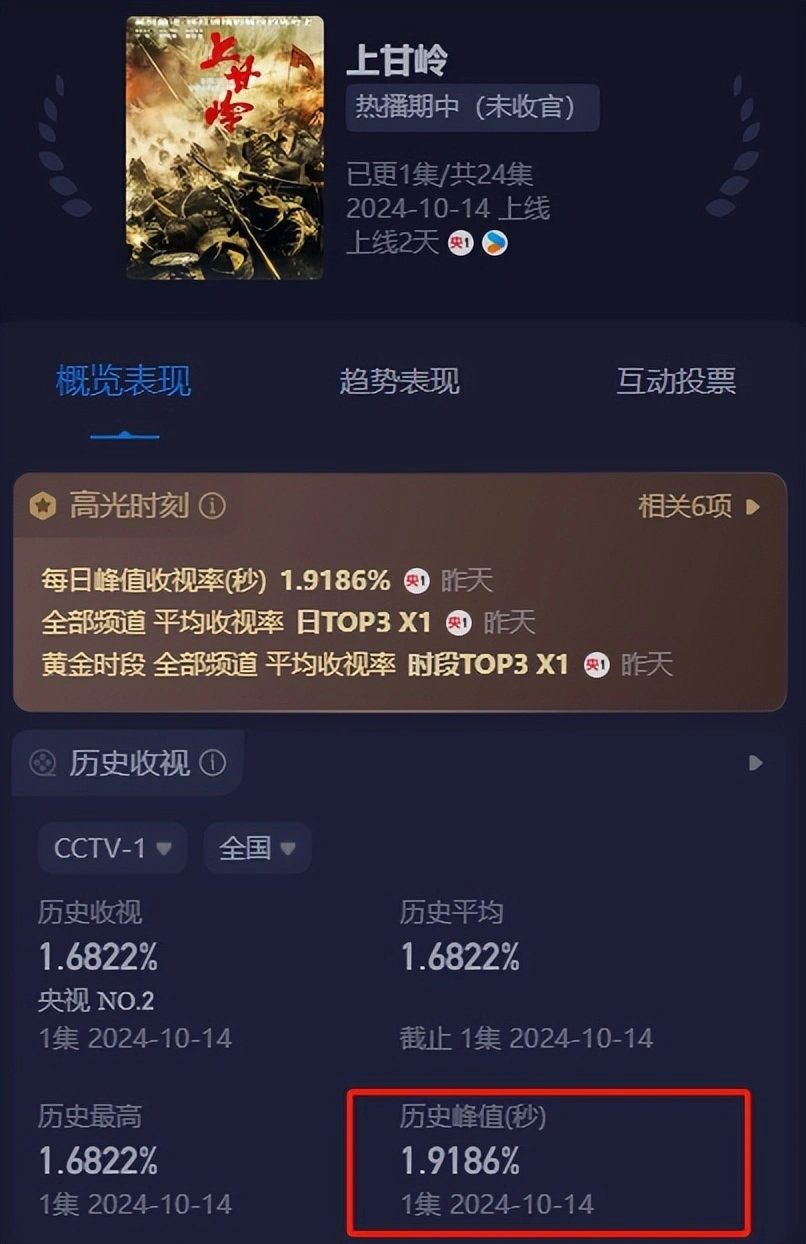Viewport: 806px width, 1244px height.
Task: Open the CCTV-1 channel dropdown
Action: (112, 848)
